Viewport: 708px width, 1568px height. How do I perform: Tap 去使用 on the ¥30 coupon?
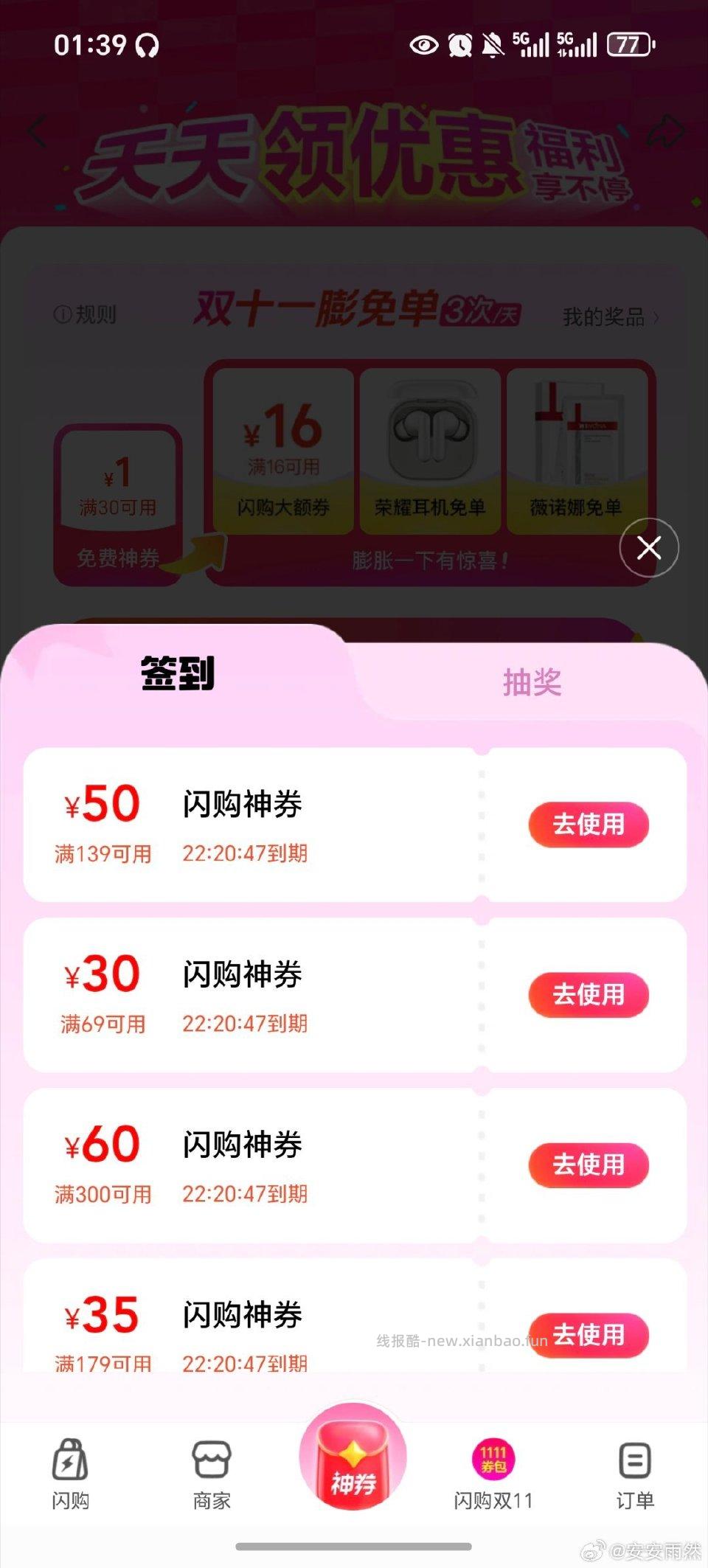pos(588,995)
